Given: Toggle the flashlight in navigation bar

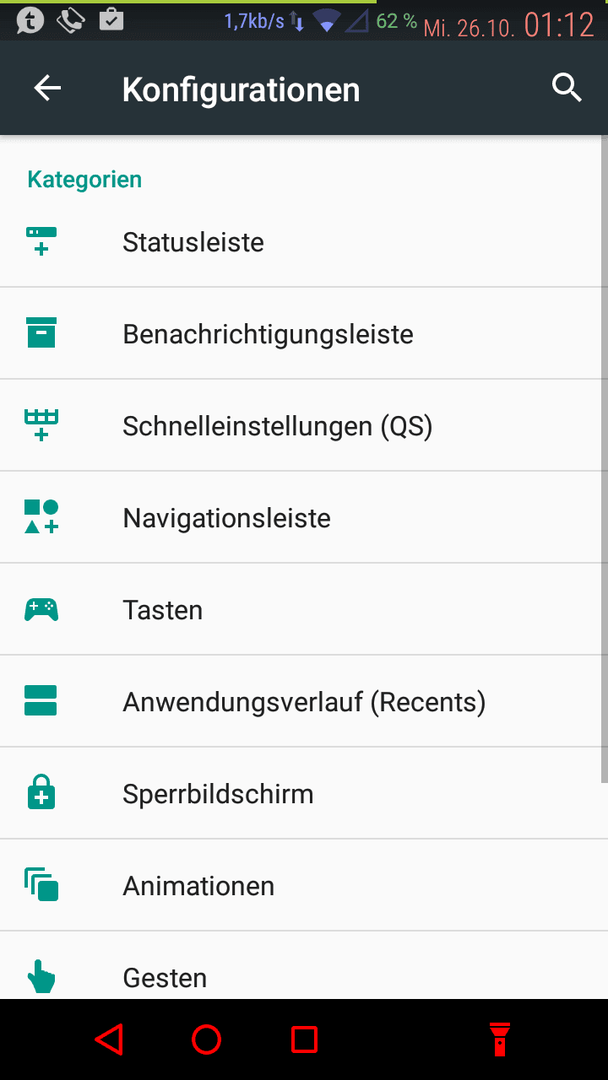Looking at the screenshot, I should pyautogui.click(x=499, y=1039).
